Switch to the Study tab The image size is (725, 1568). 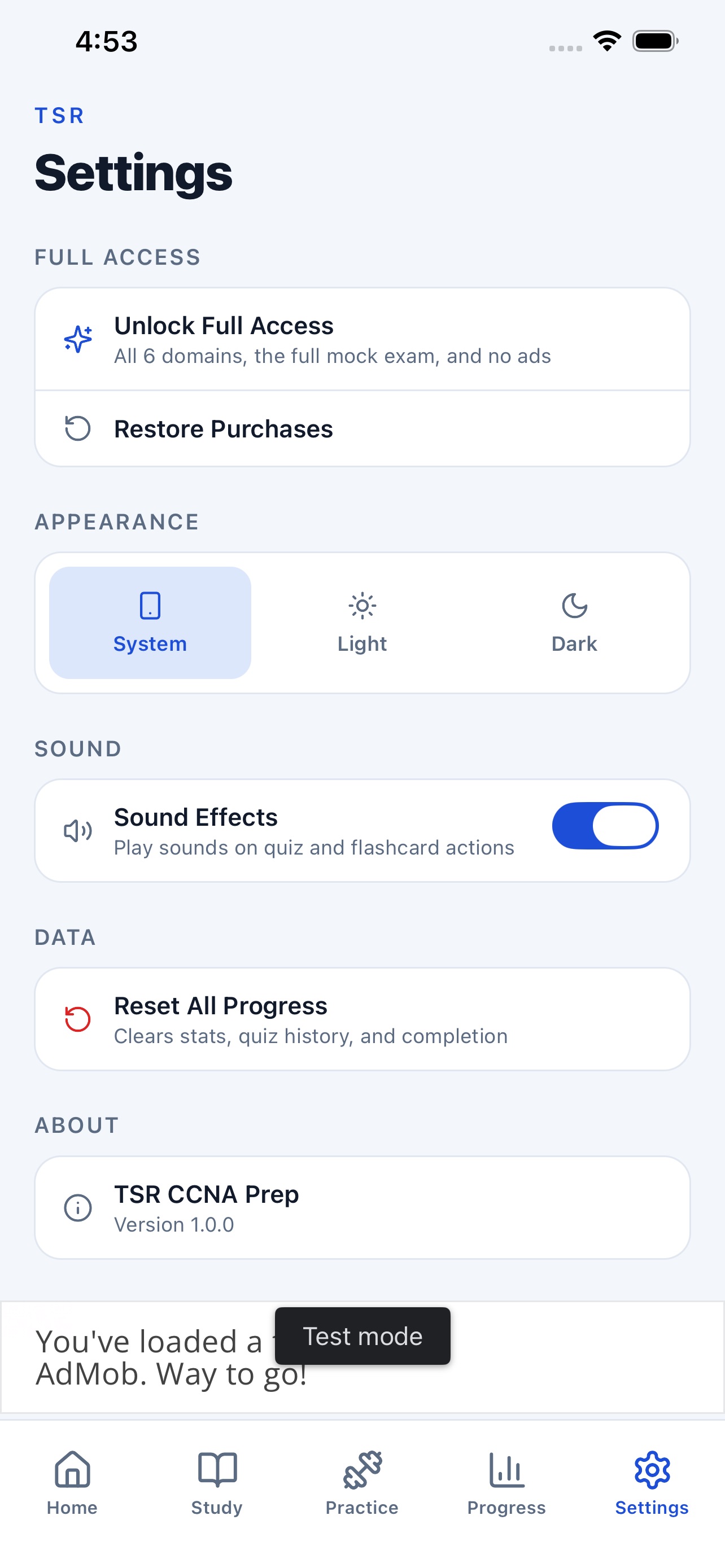pyautogui.click(x=217, y=1483)
